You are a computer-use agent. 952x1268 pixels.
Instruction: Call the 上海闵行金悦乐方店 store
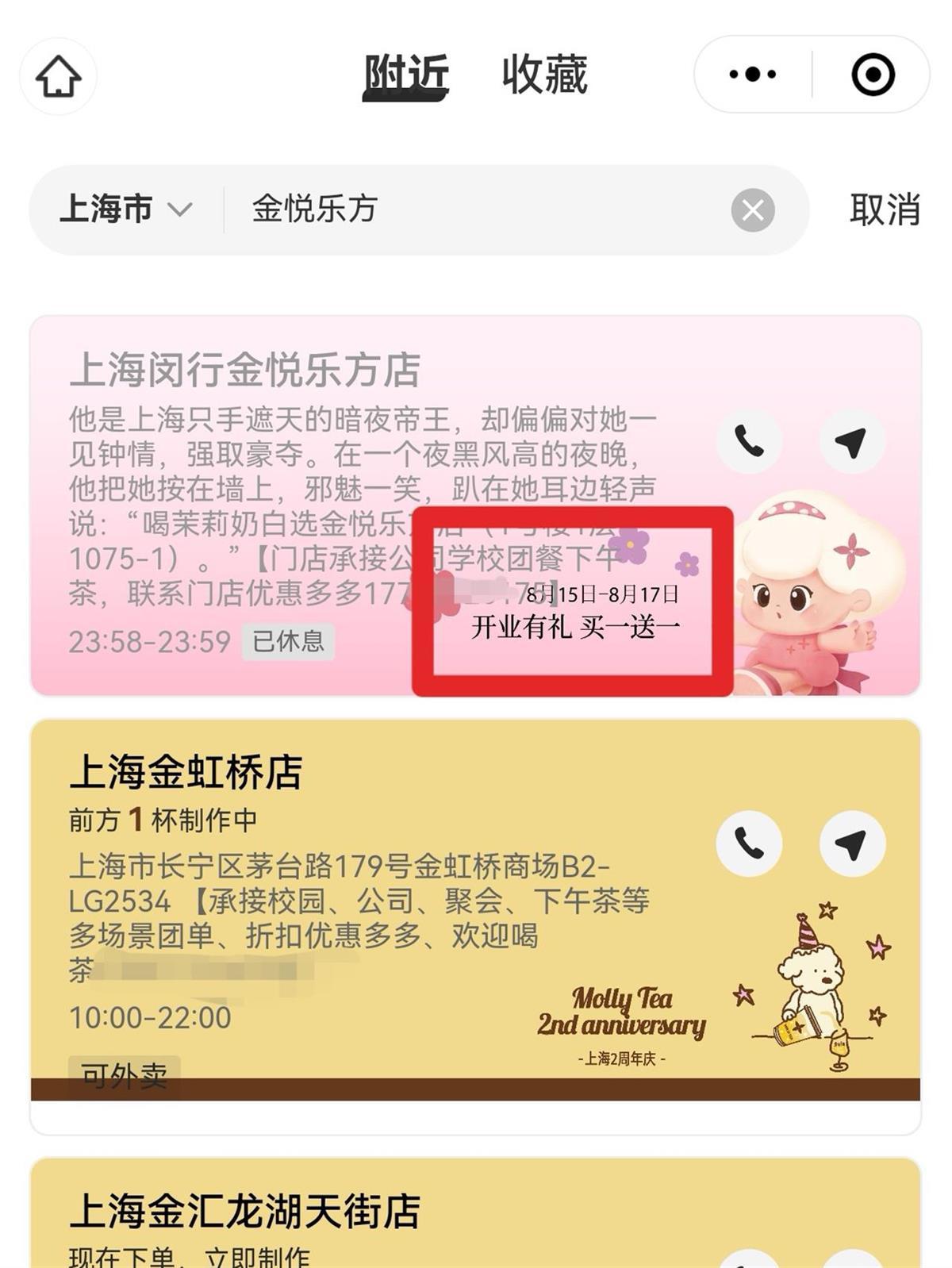click(749, 441)
